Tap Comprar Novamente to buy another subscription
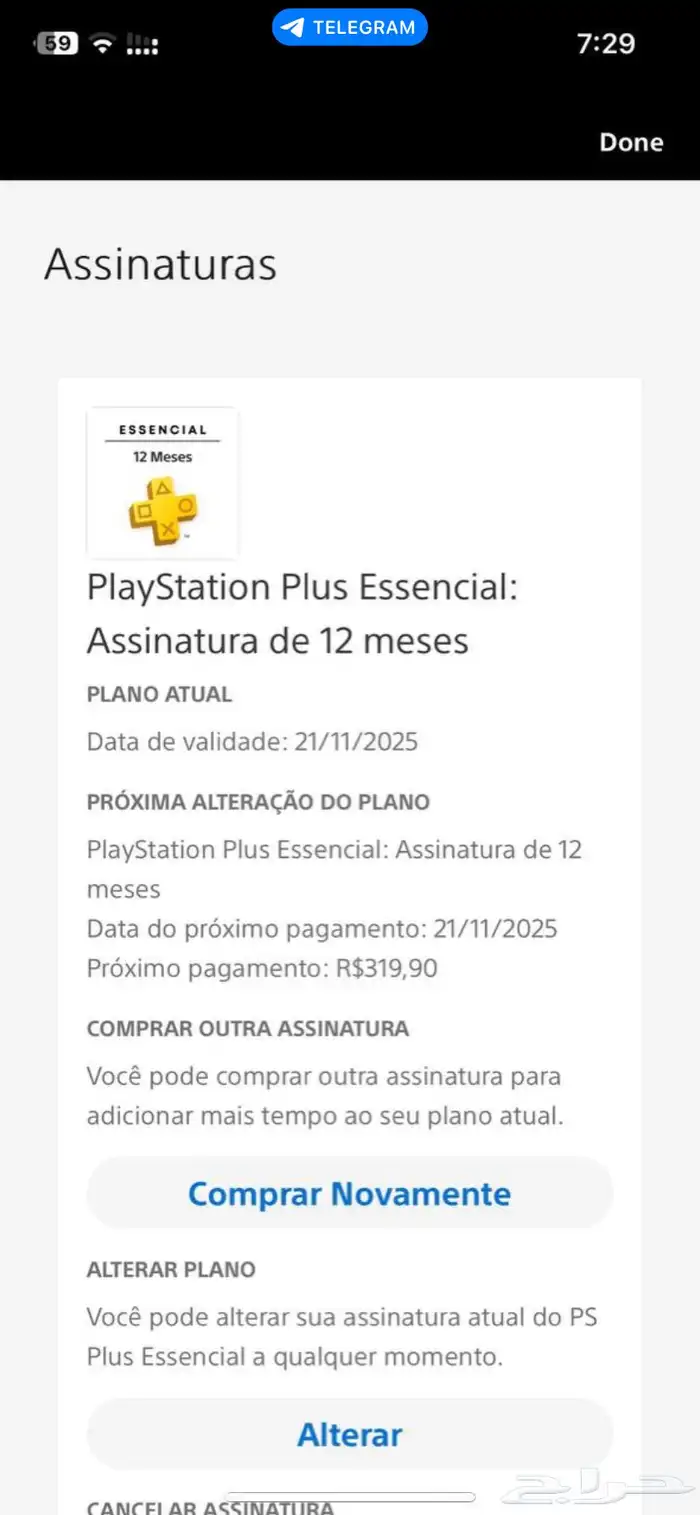This screenshot has width=700, height=1515. tap(349, 1193)
